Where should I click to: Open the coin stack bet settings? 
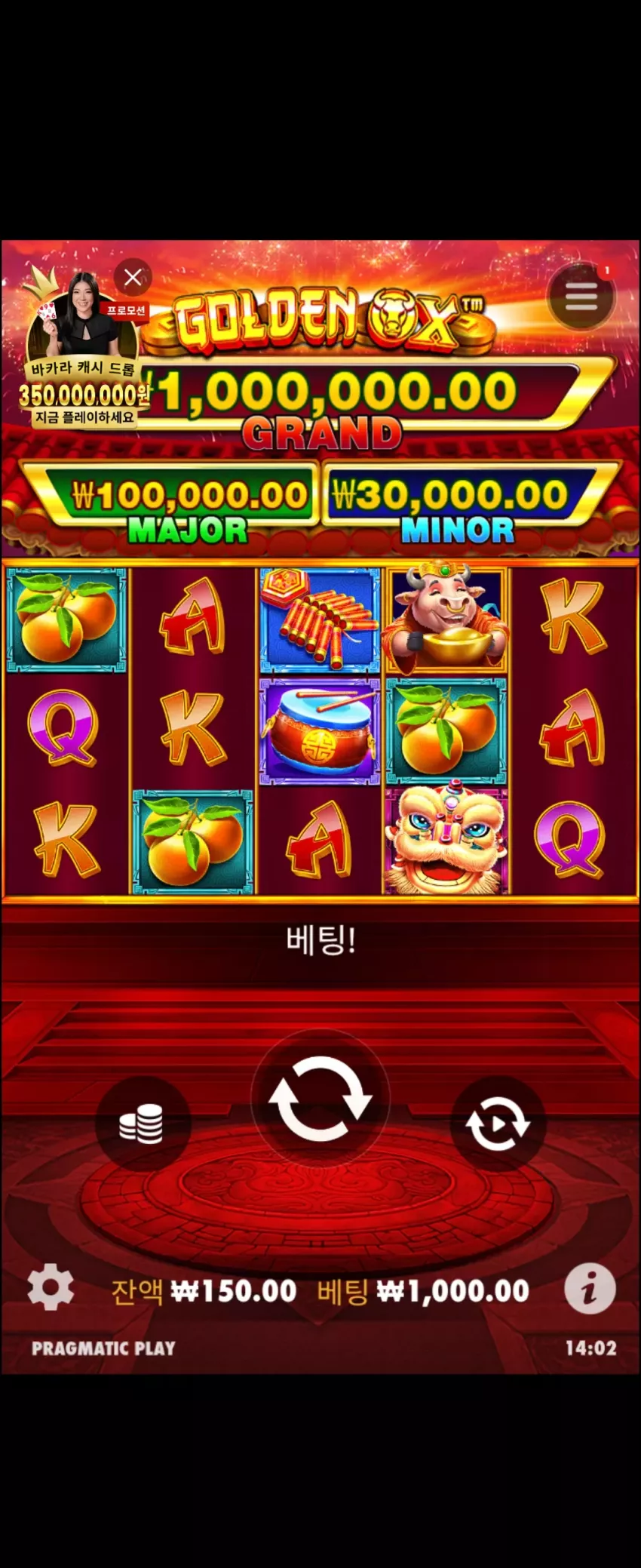[x=142, y=1124]
